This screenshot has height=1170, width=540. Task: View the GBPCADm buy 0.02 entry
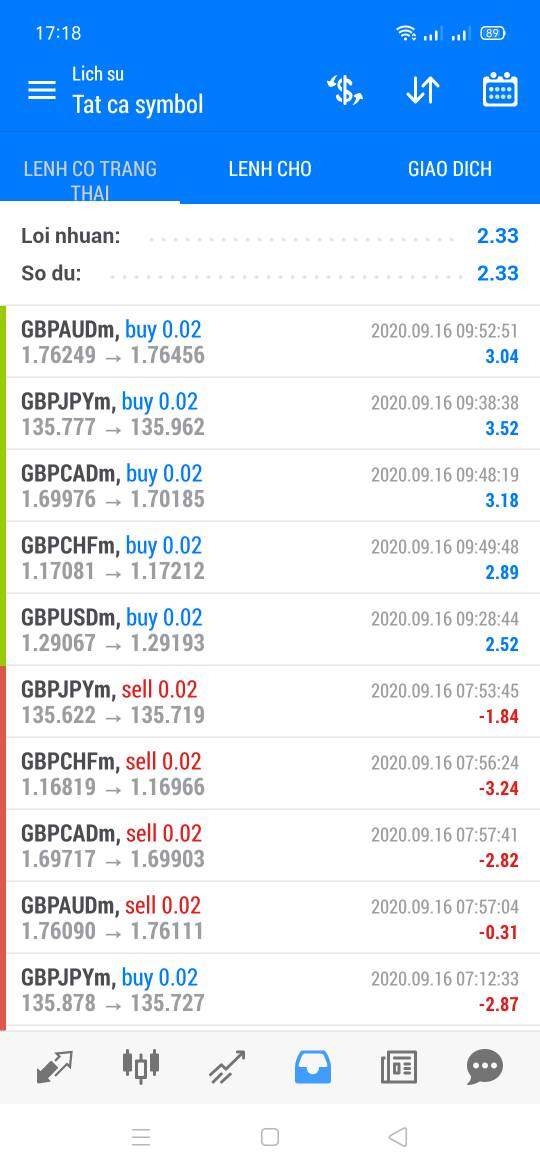(x=270, y=486)
